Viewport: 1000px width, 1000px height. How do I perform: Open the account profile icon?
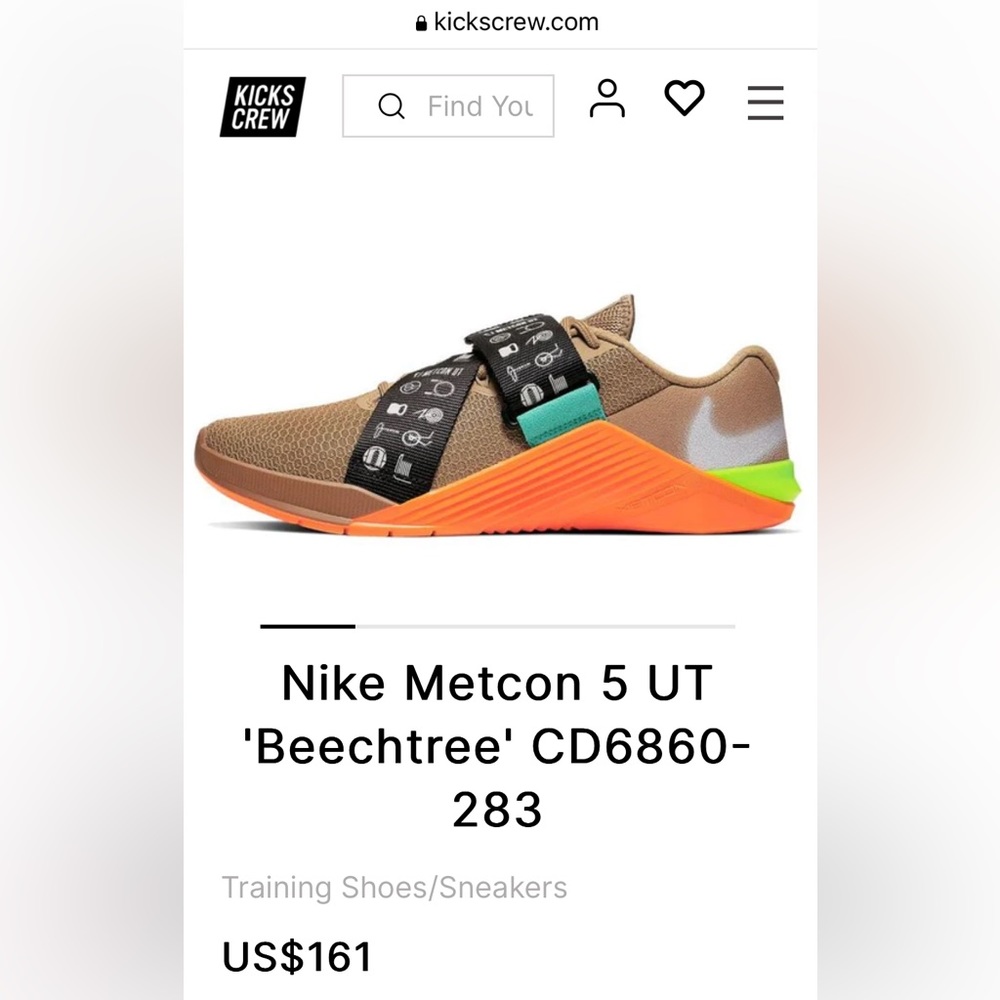607,100
